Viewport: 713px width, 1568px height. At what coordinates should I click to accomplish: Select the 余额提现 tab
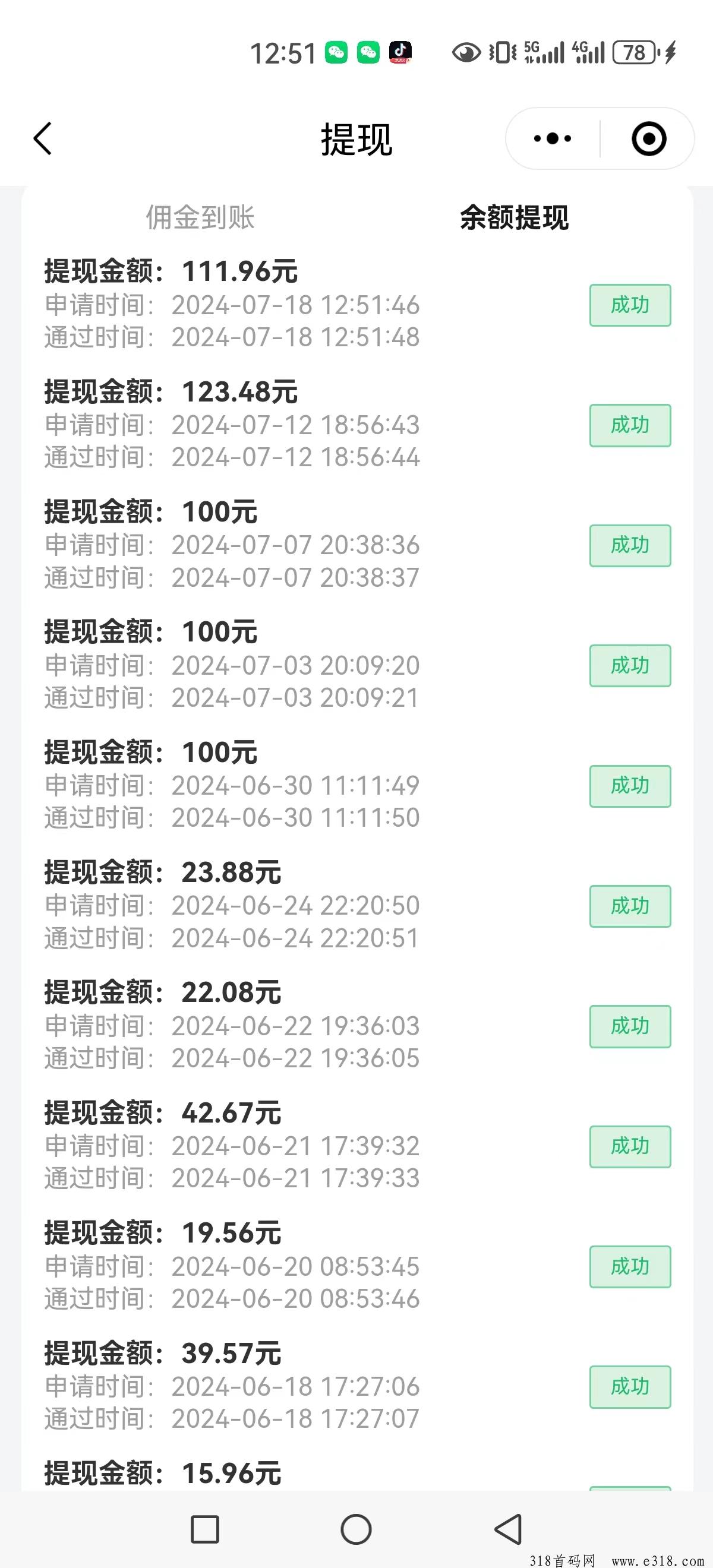pos(515,217)
